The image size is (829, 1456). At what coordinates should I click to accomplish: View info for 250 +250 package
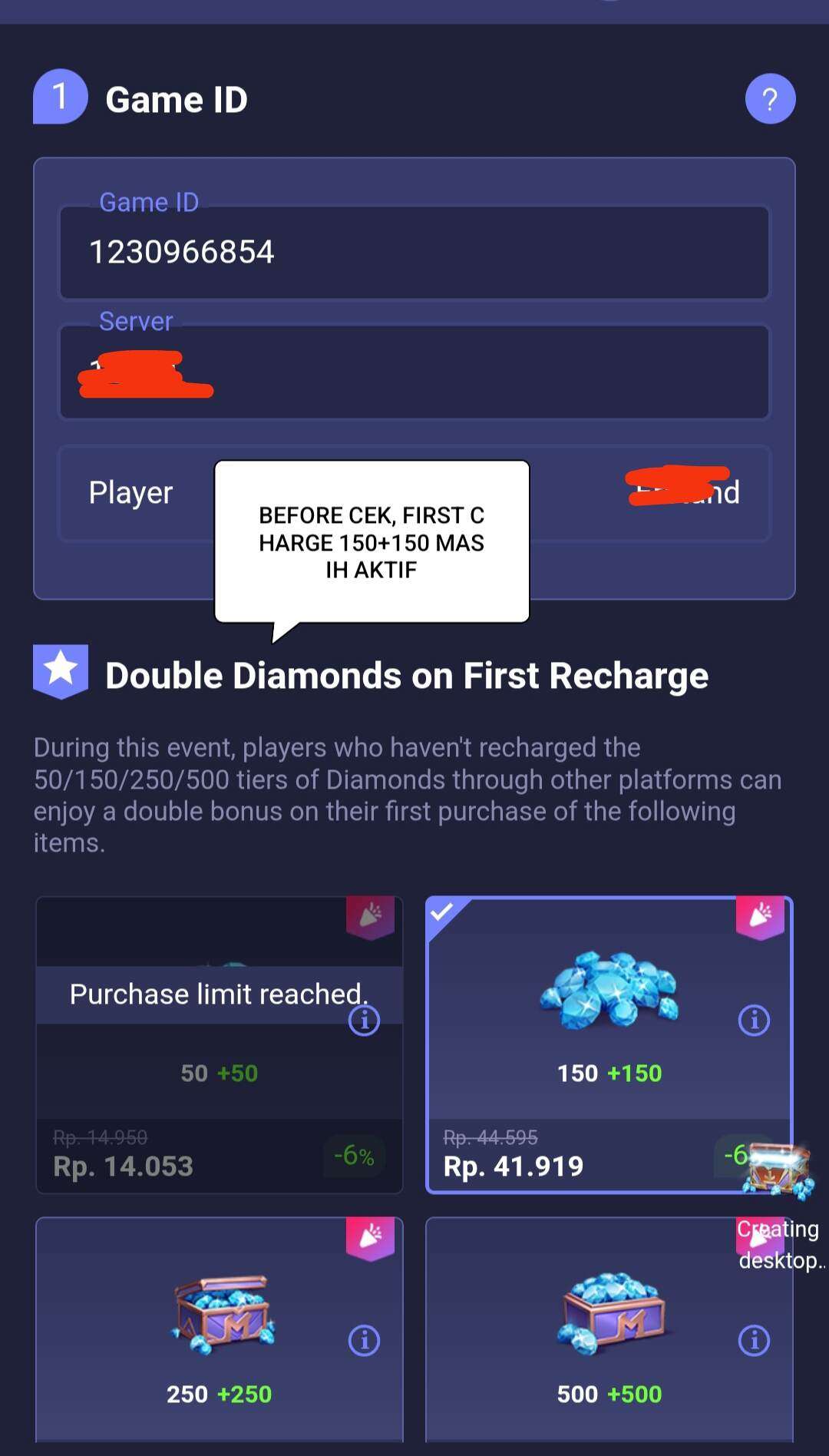(x=364, y=1341)
